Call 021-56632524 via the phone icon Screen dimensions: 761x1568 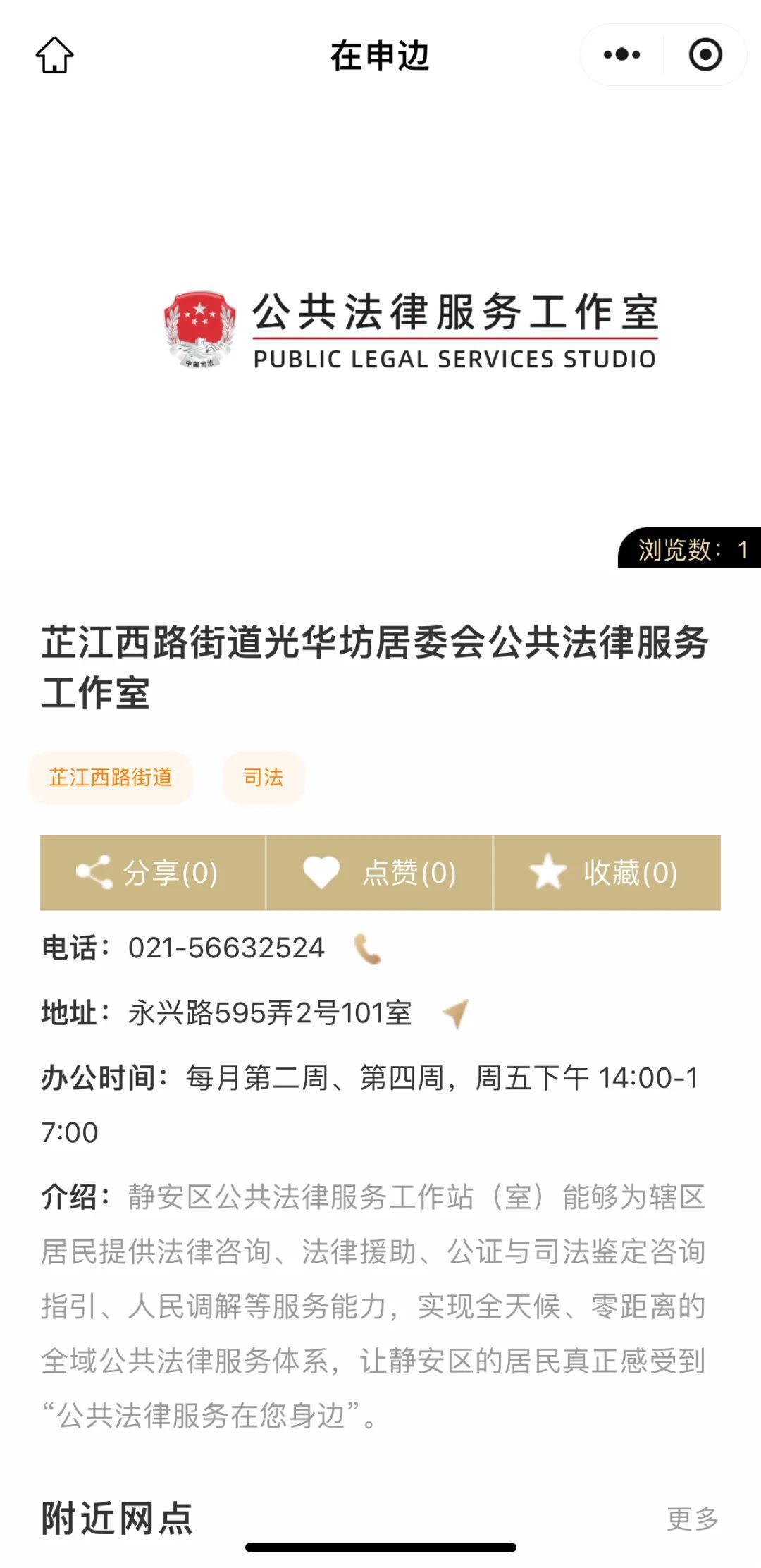coord(367,949)
